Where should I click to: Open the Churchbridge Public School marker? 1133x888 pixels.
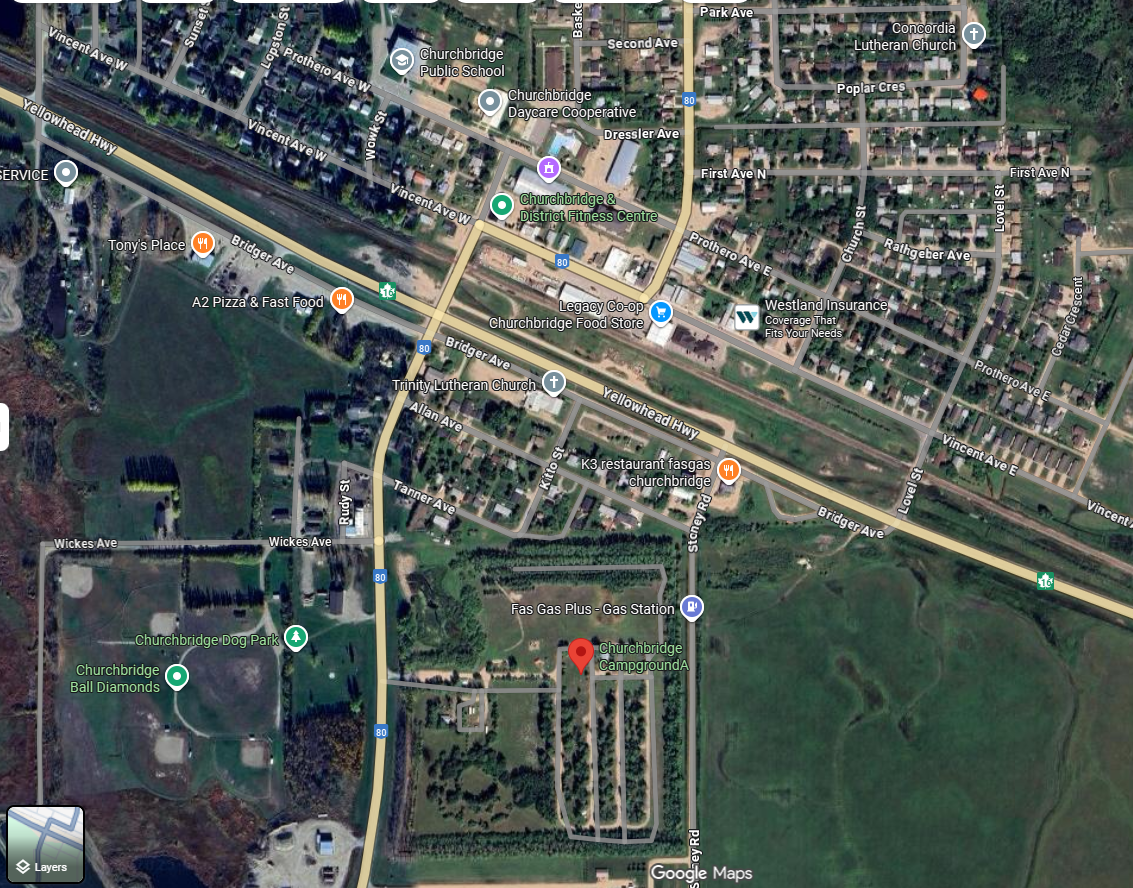coord(402,62)
